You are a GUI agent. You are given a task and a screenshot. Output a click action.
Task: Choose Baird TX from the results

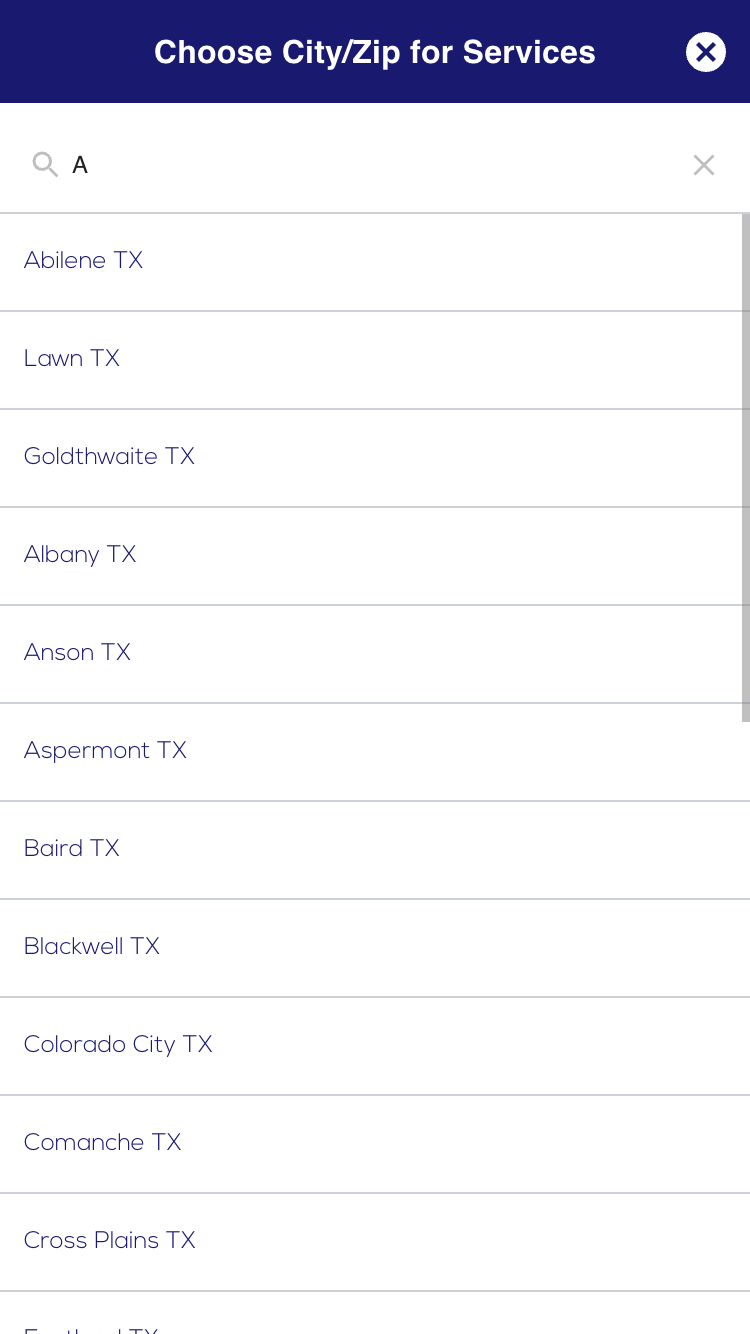pyautogui.click(x=71, y=849)
